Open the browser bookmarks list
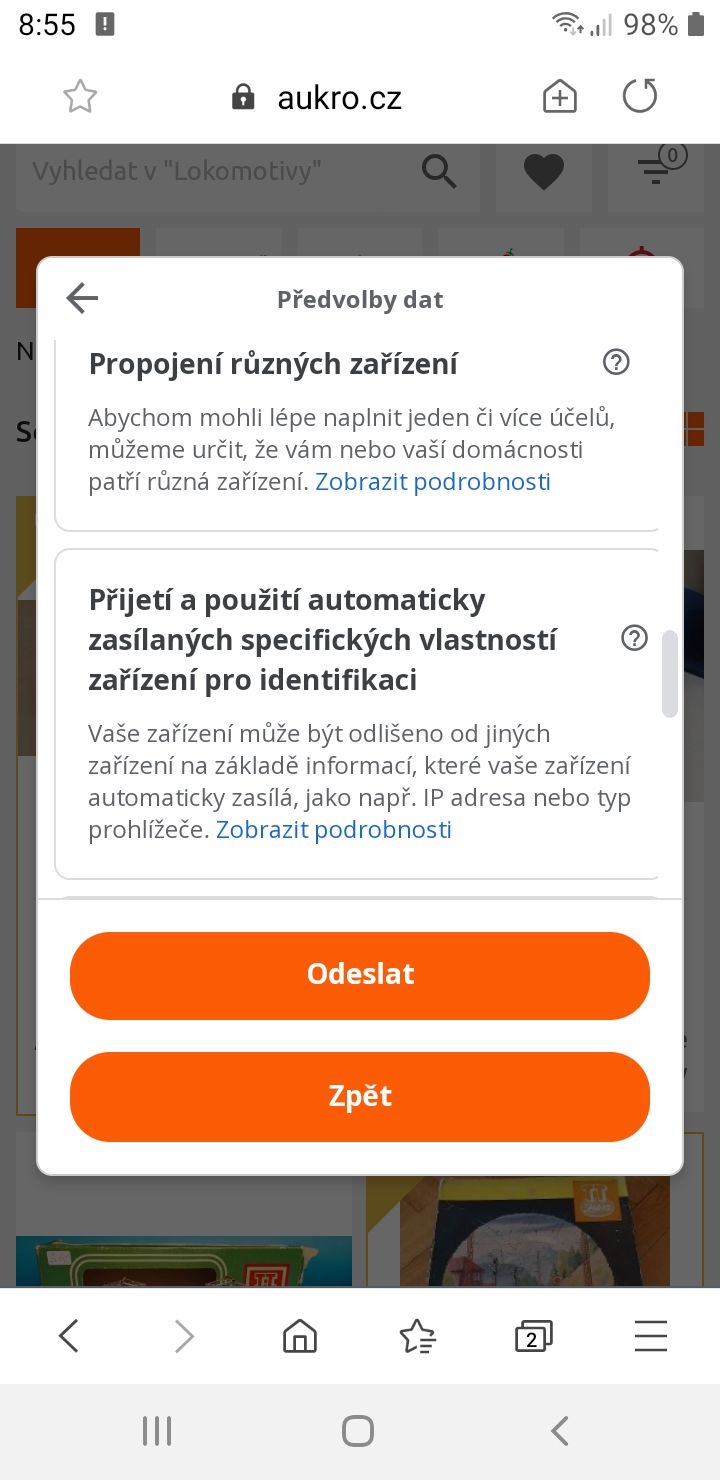Screen dimensions: 720x1480 416,1336
